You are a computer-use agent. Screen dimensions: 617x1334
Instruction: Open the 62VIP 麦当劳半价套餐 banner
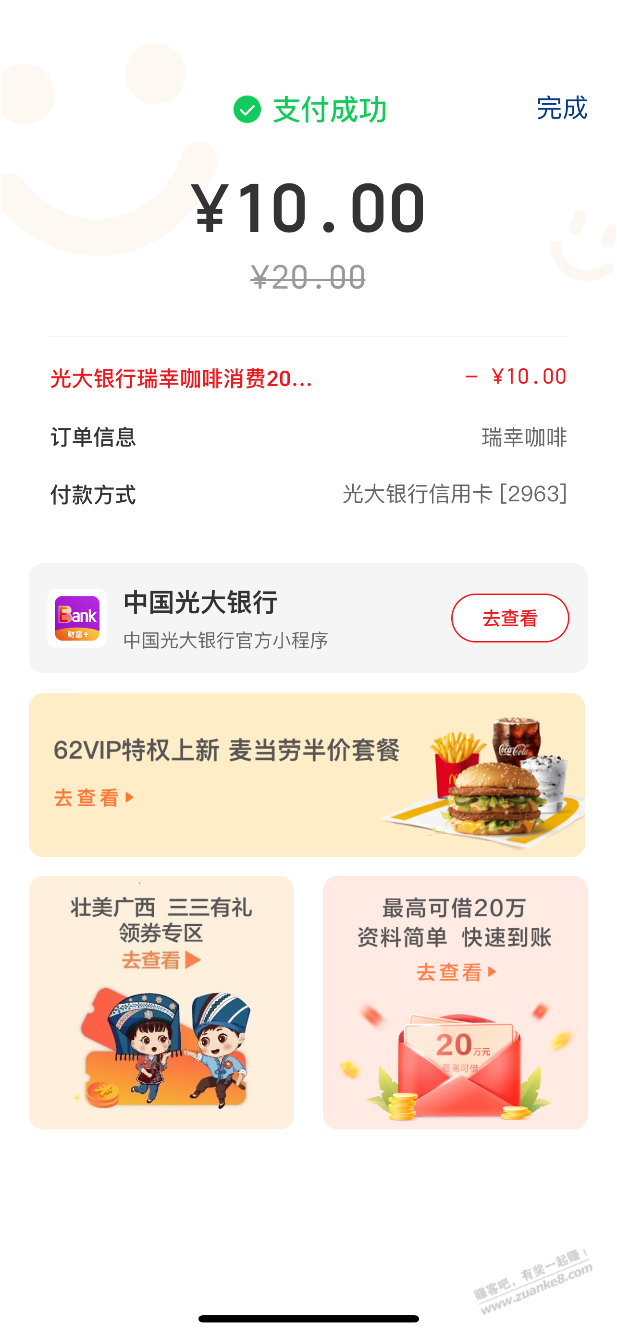pyautogui.click(x=307, y=775)
